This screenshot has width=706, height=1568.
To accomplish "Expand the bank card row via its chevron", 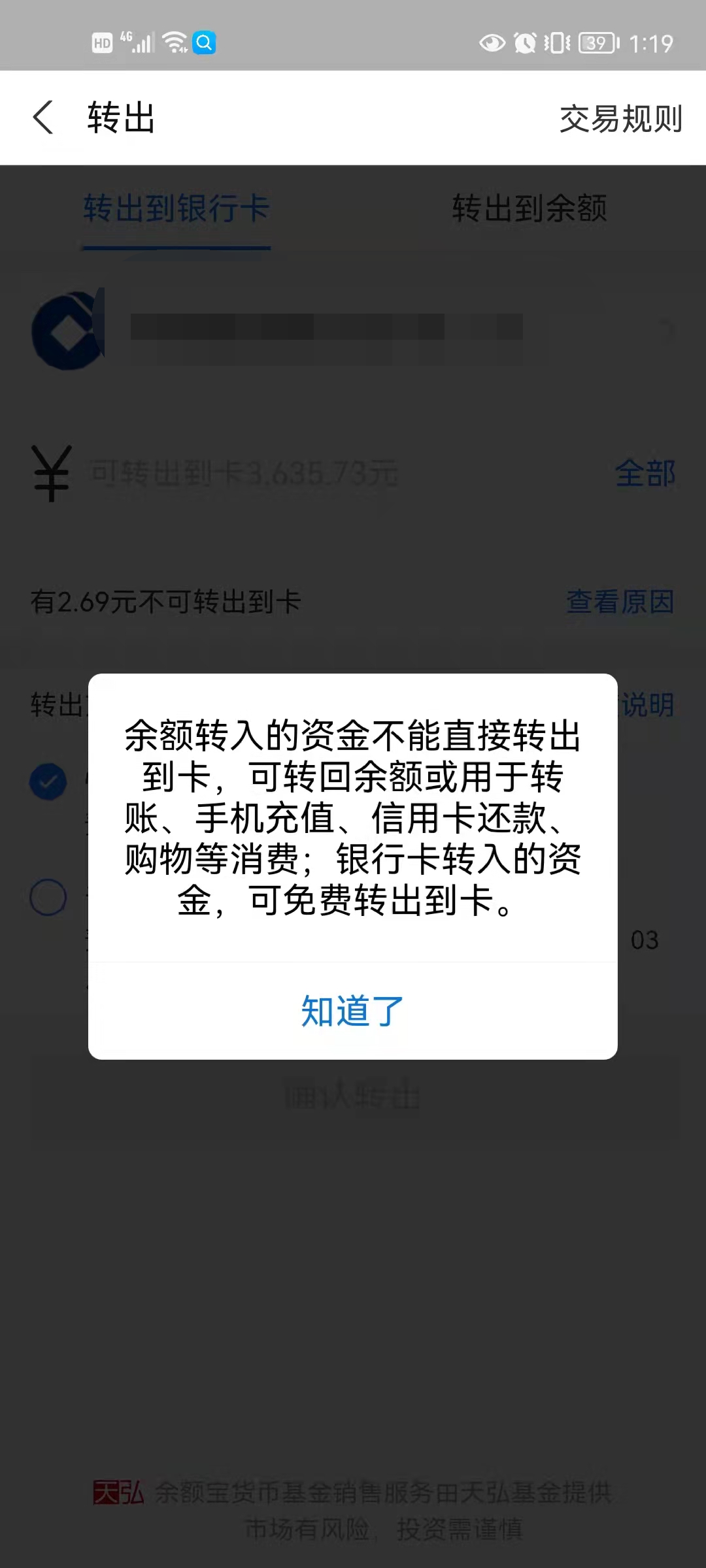I will pyautogui.click(x=668, y=330).
